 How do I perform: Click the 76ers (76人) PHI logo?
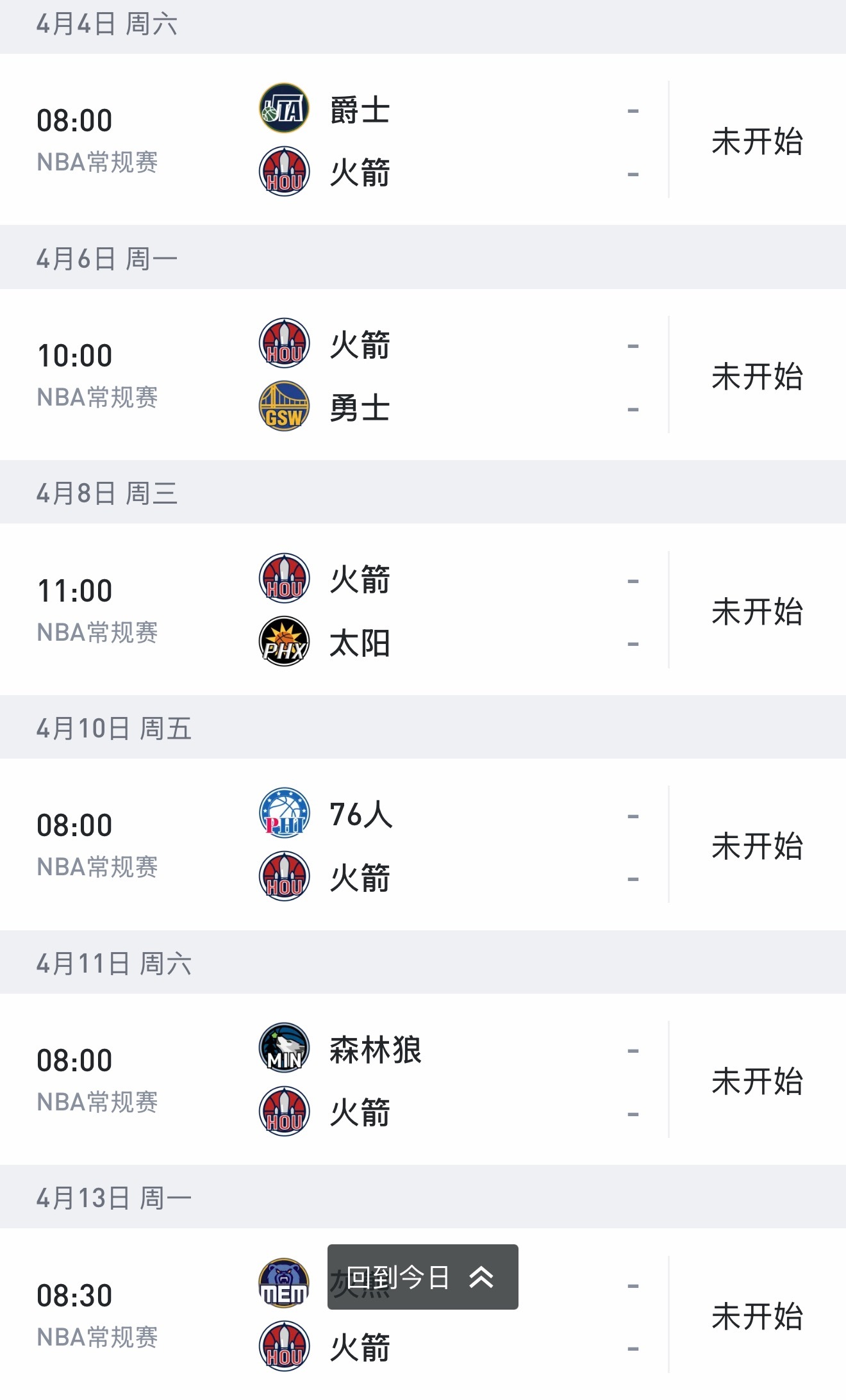pos(284,814)
